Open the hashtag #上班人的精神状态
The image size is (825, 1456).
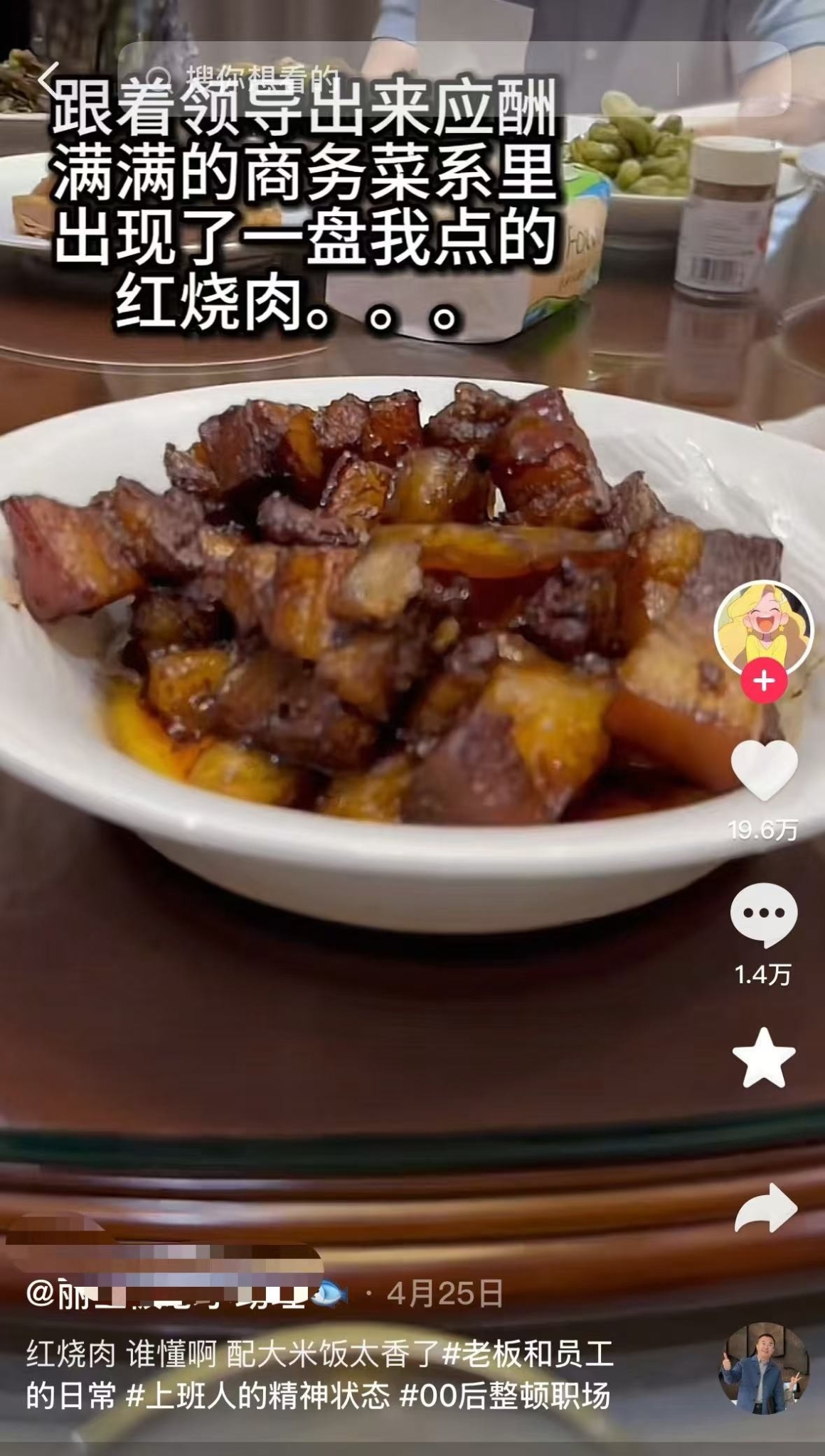click(x=257, y=1396)
